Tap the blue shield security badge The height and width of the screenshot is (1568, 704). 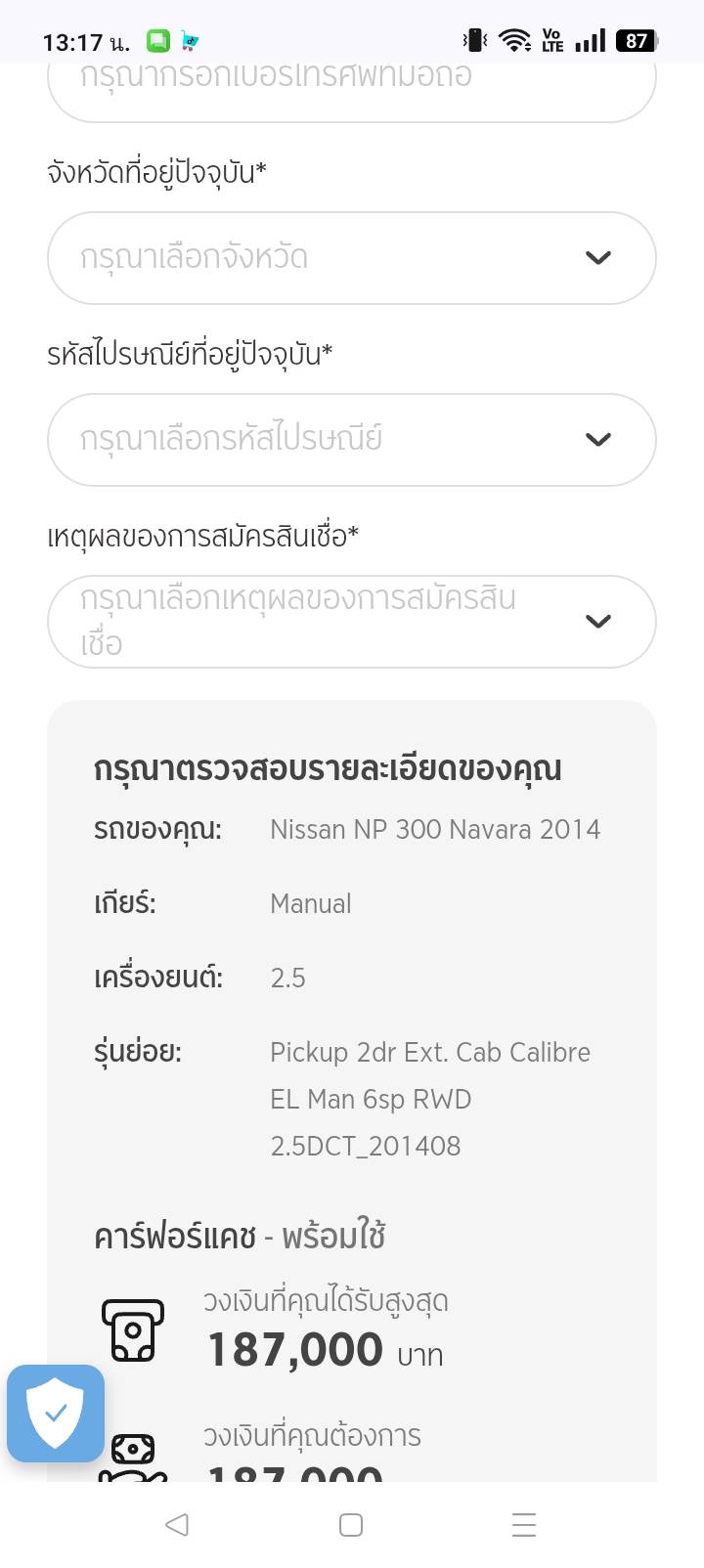pos(56,1414)
